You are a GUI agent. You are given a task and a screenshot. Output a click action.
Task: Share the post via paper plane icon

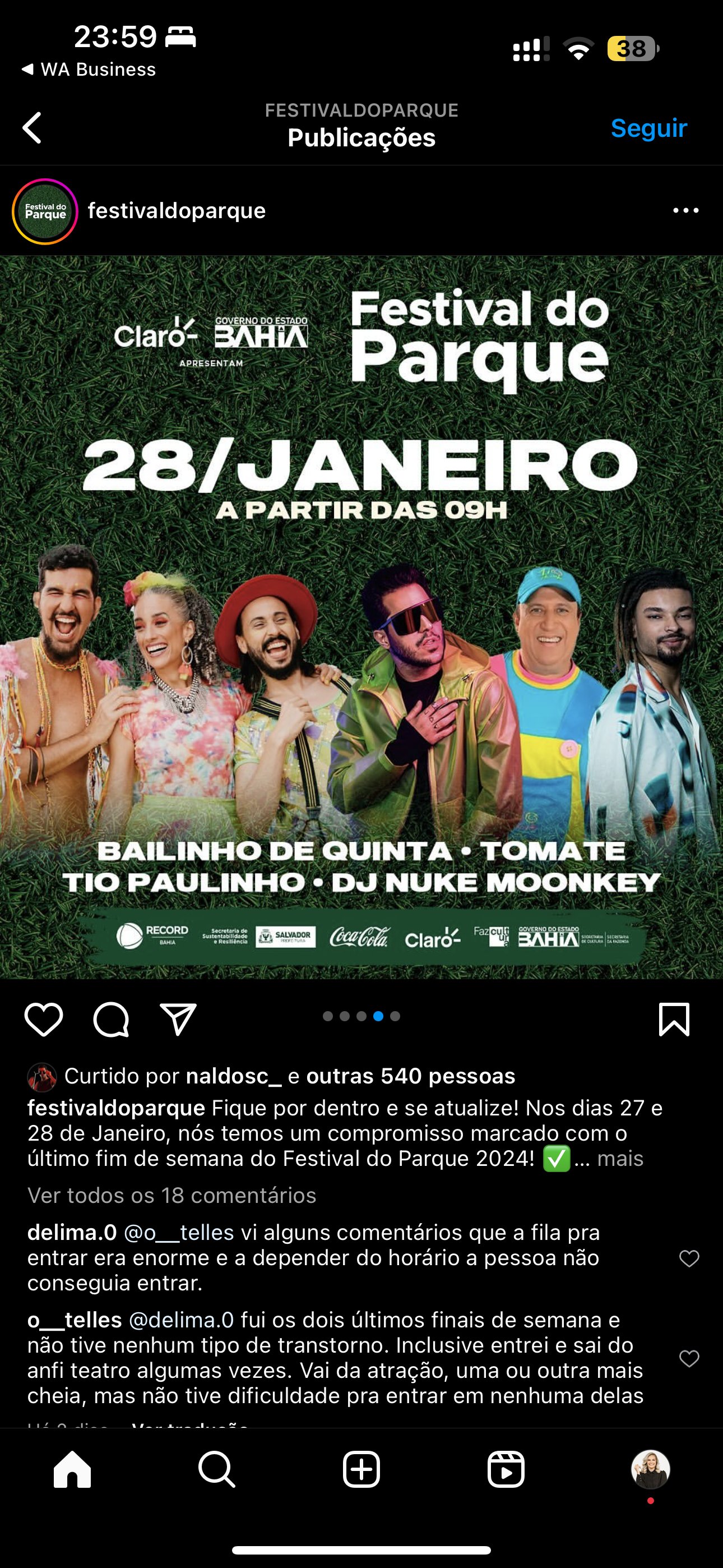click(178, 1019)
